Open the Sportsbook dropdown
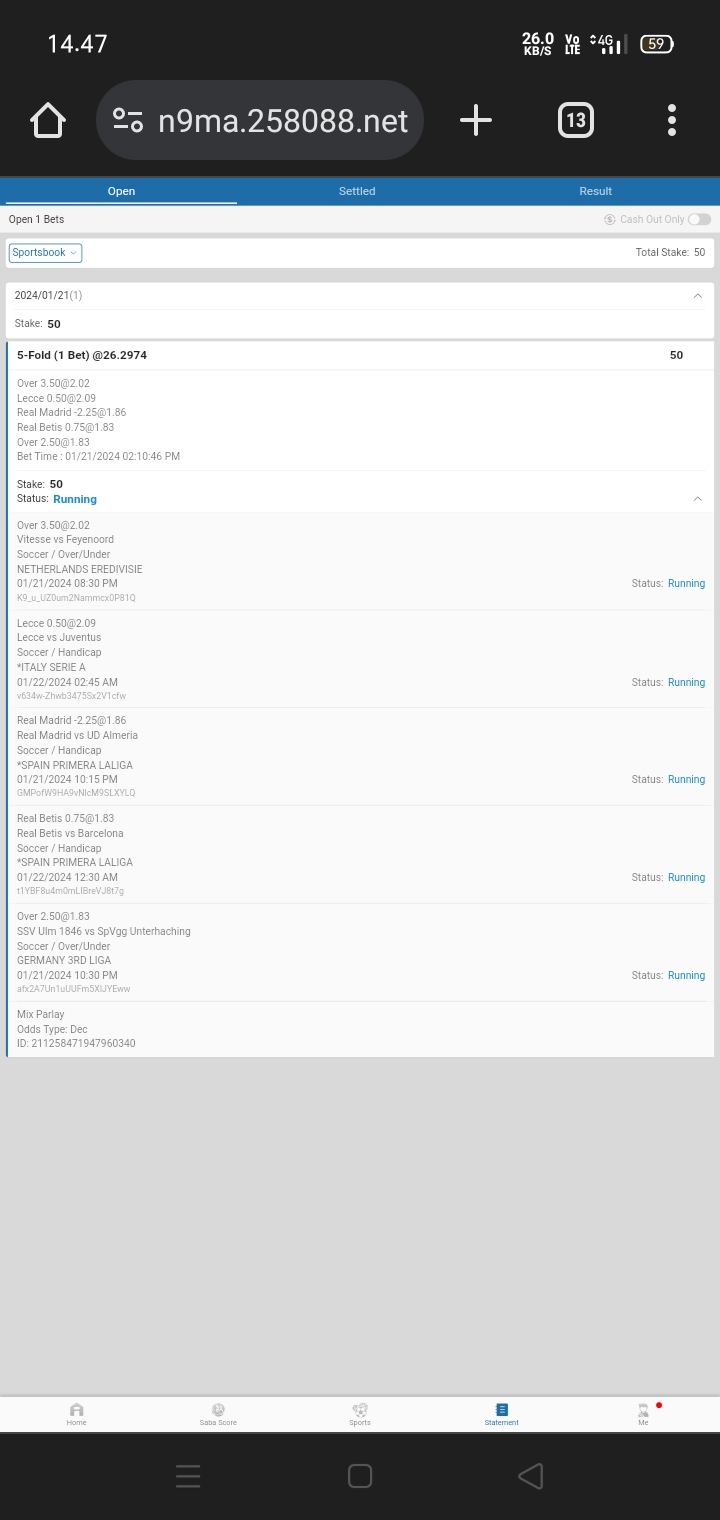Viewport: 720px width, 1520px height. [46, 253]
